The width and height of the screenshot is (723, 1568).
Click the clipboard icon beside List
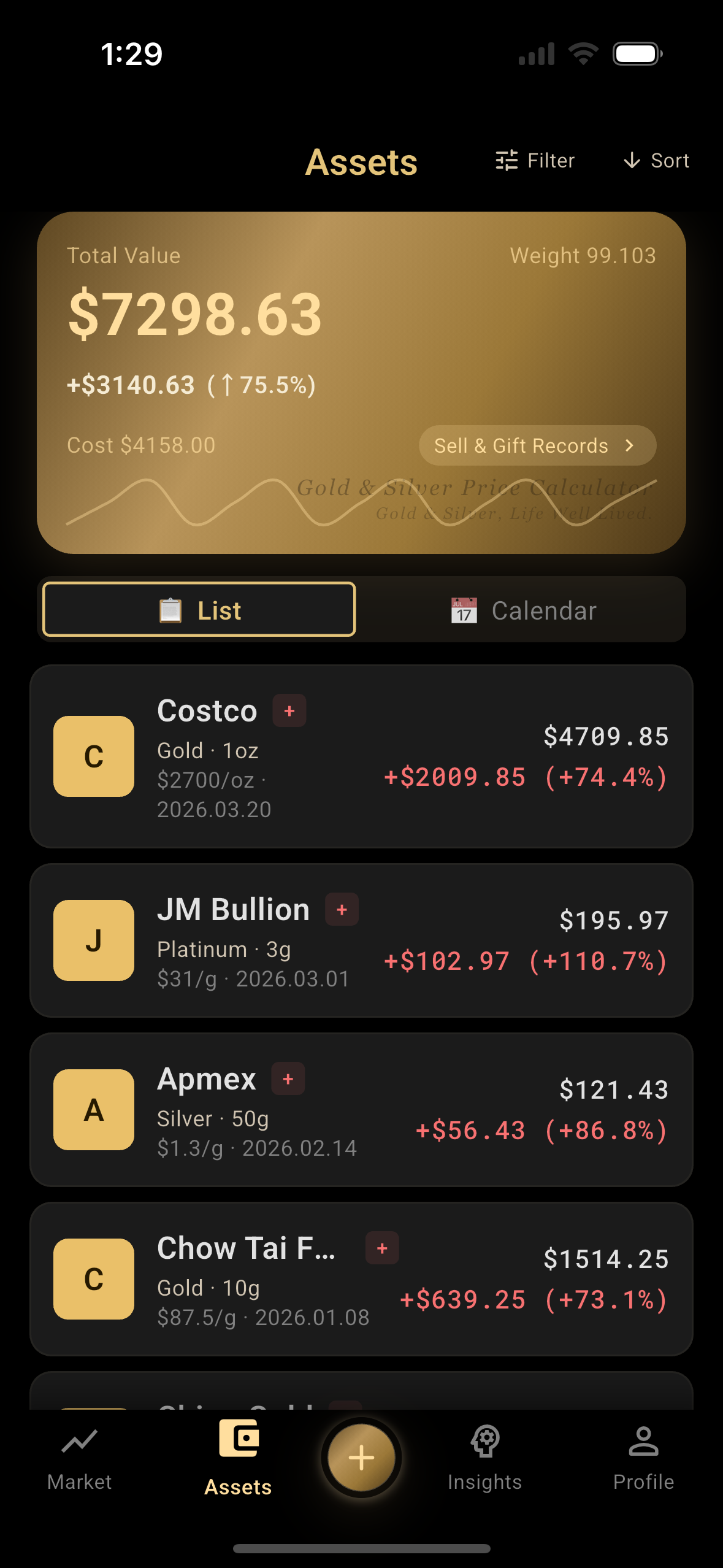(x=170, y=609)
